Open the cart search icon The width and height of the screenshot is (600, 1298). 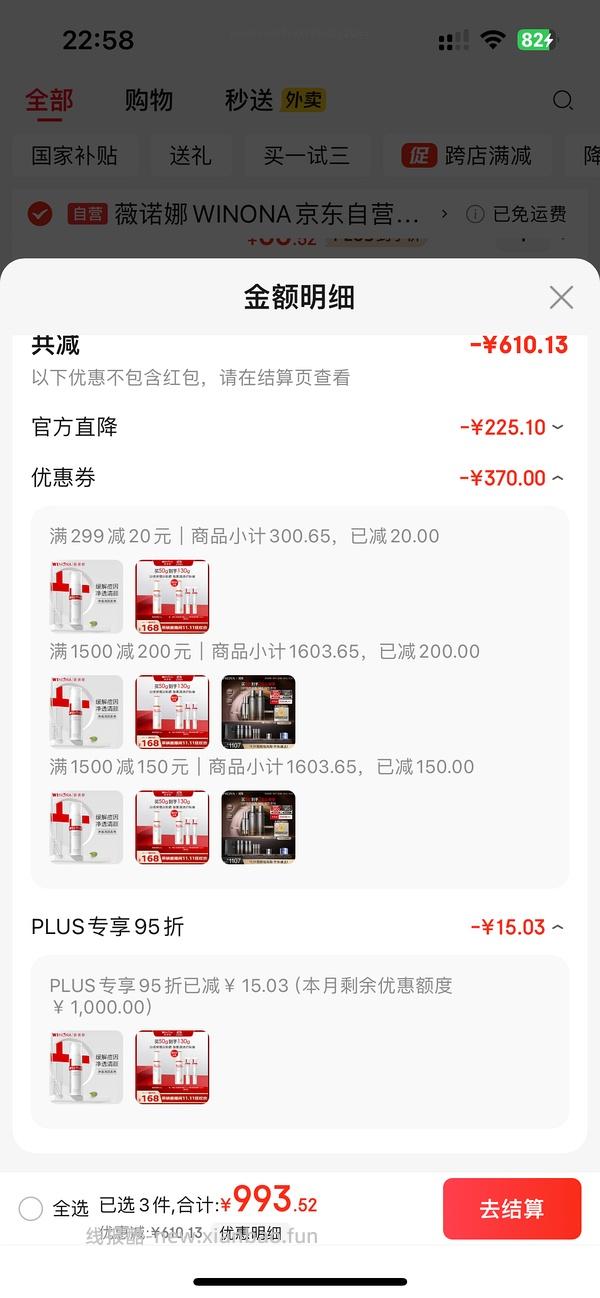coord(563,100)
